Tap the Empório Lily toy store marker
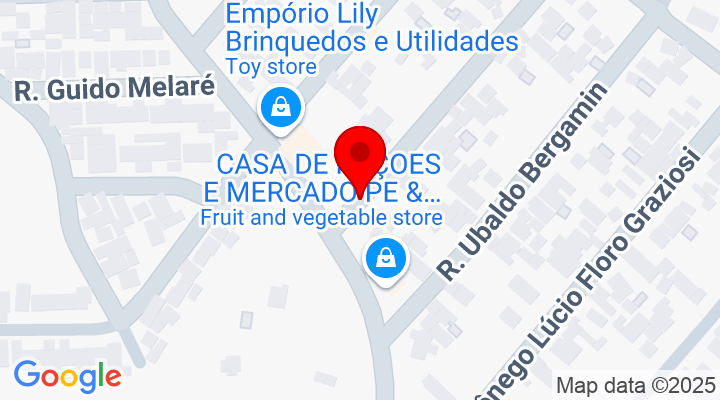 pos(283,107)
